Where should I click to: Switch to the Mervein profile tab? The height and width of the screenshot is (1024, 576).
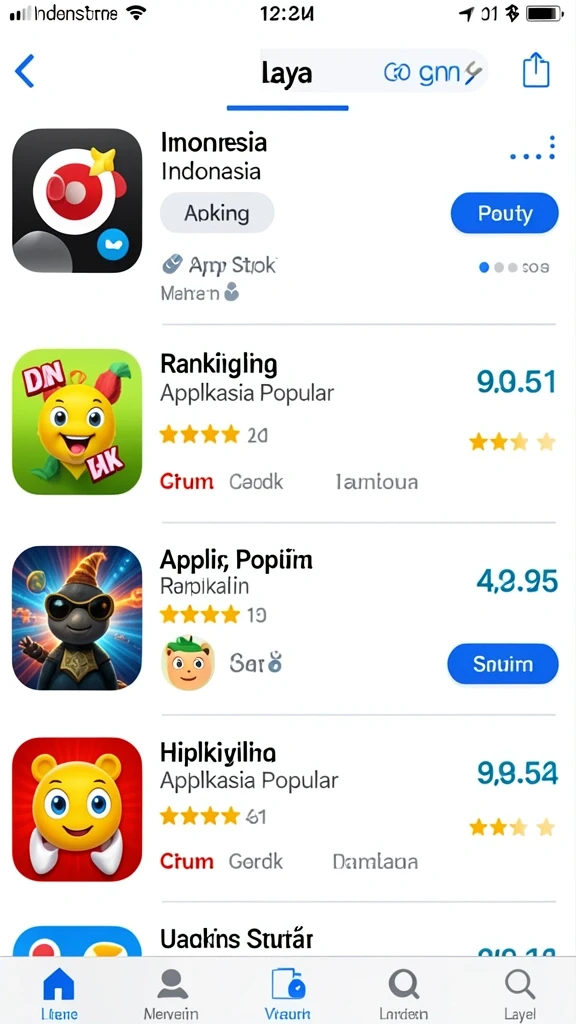[x=171, y=993]
